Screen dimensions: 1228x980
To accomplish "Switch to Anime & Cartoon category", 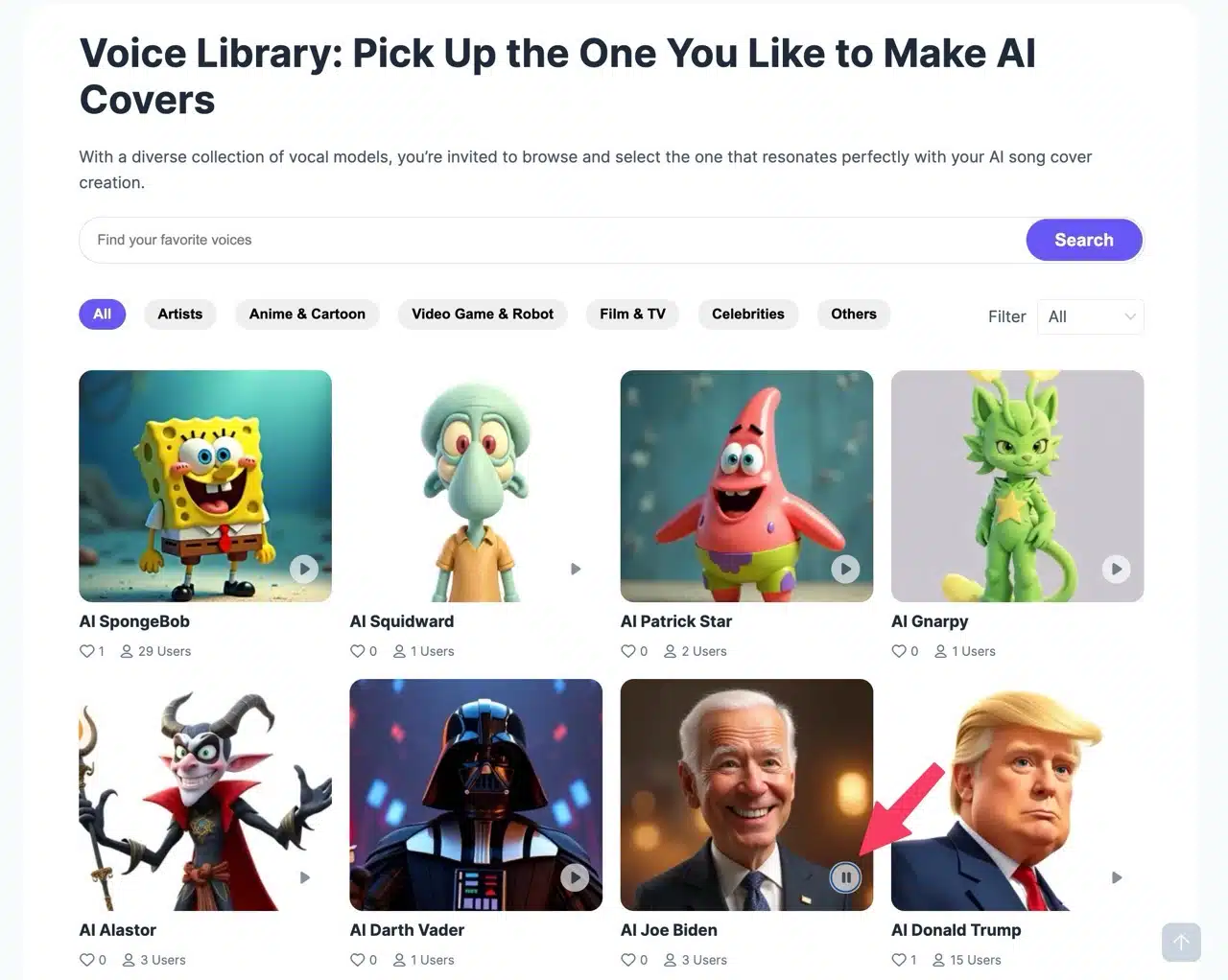I will (x=307, y=314).
